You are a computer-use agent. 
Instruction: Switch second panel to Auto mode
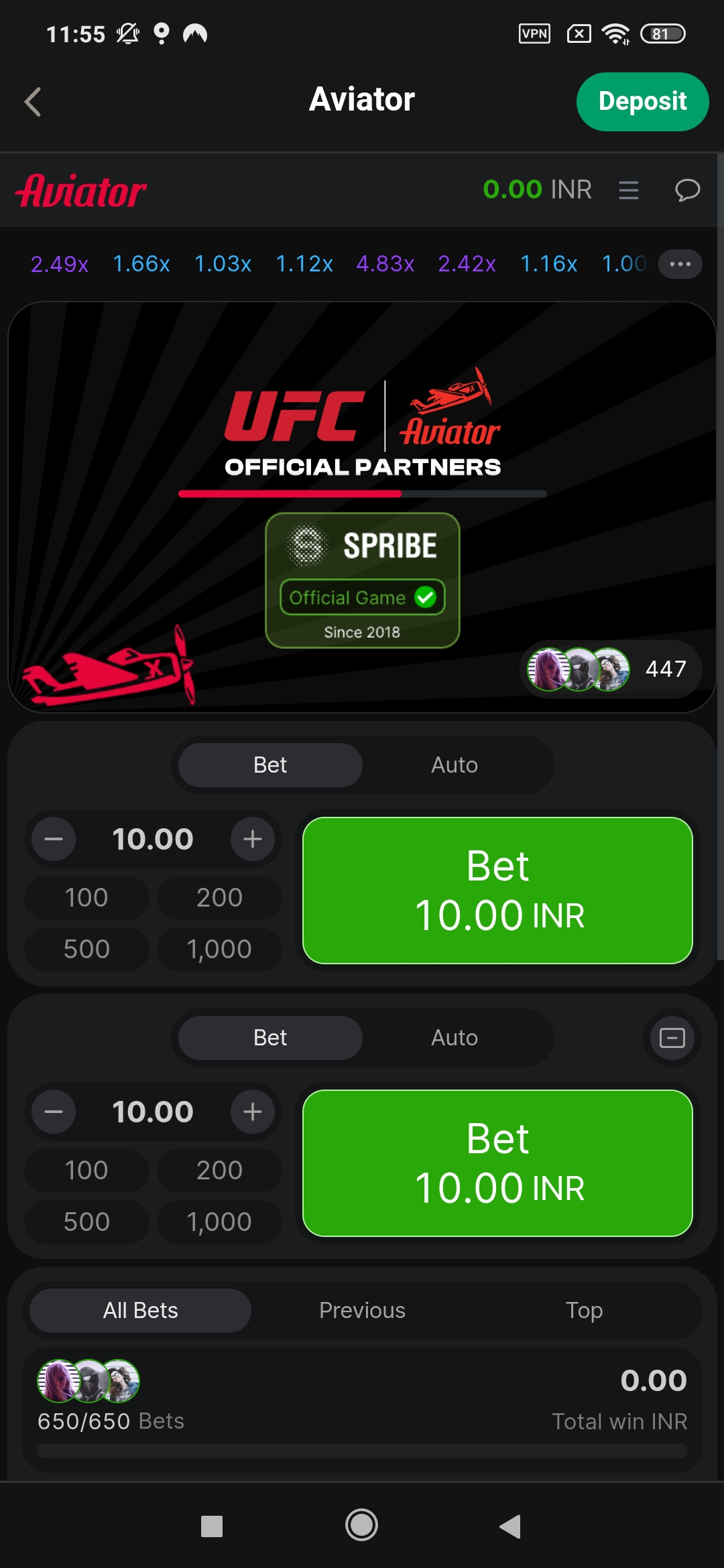coord(454,1037)
